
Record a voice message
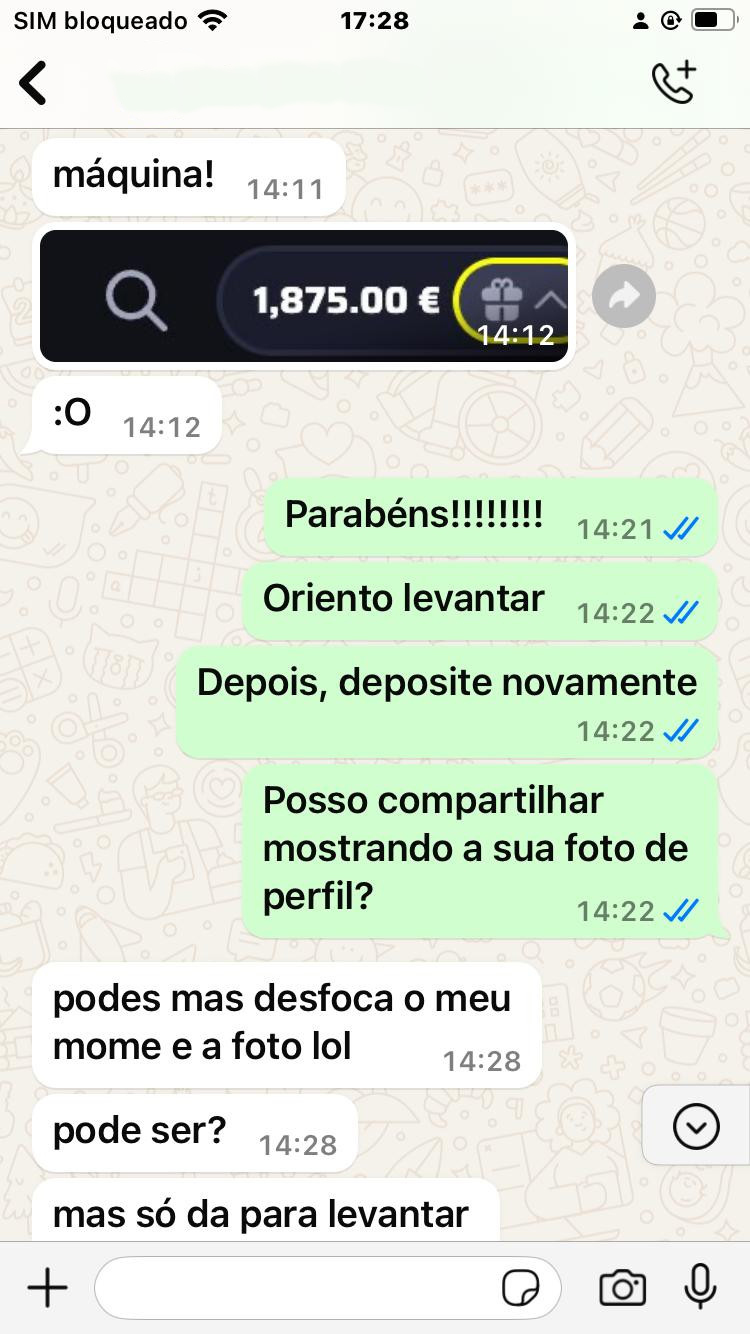700,1288
